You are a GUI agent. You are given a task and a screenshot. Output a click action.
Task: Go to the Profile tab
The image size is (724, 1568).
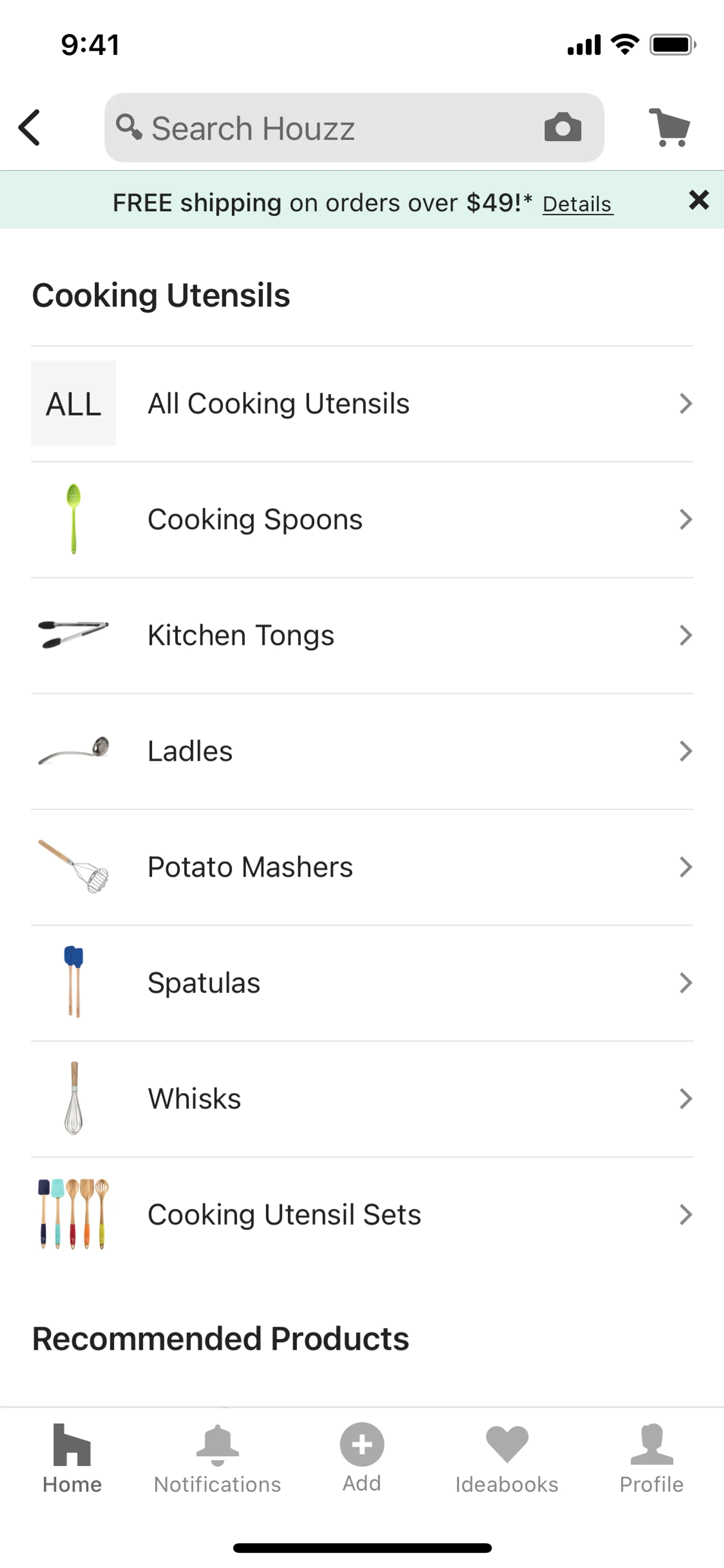tap(651, 1459)
